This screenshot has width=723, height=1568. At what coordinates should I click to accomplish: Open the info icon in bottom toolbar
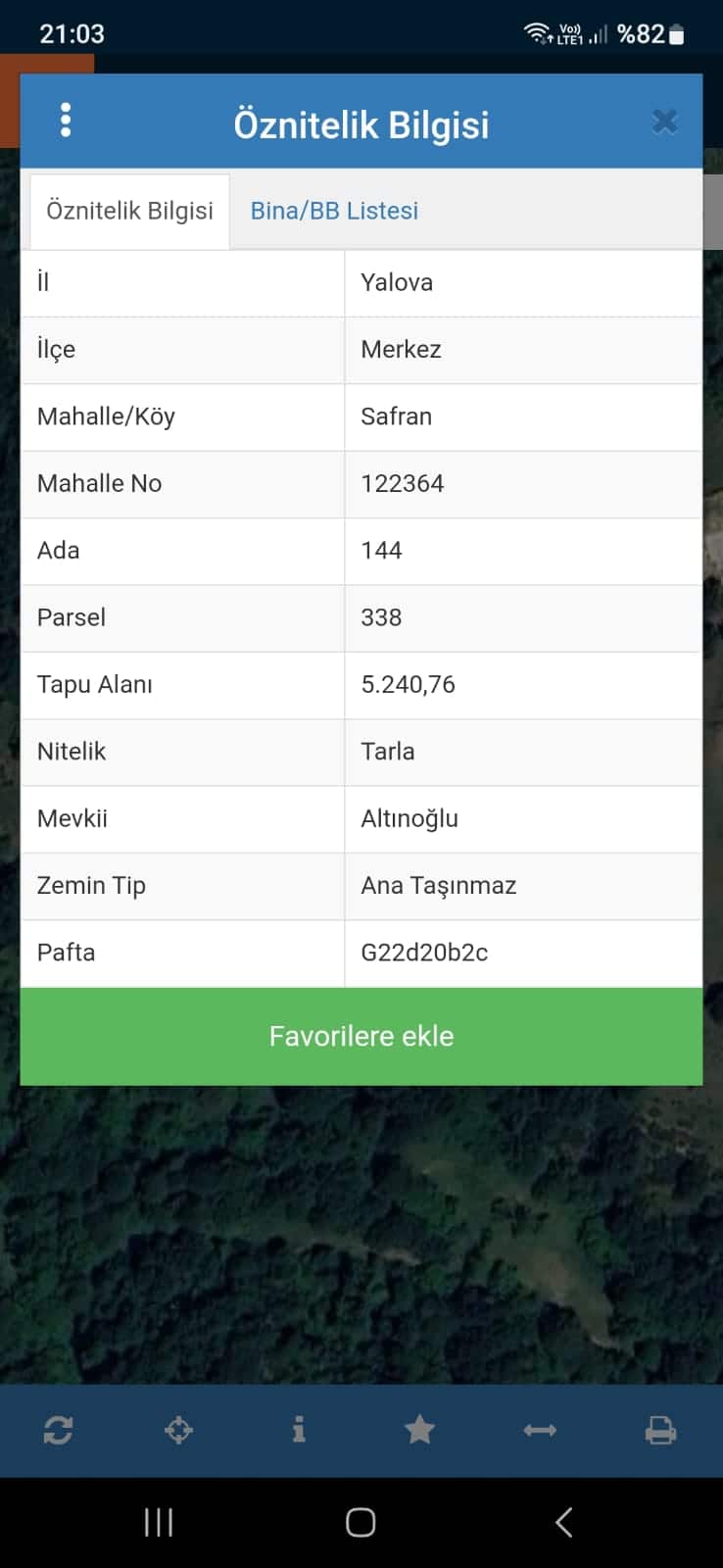[299, 1431]
